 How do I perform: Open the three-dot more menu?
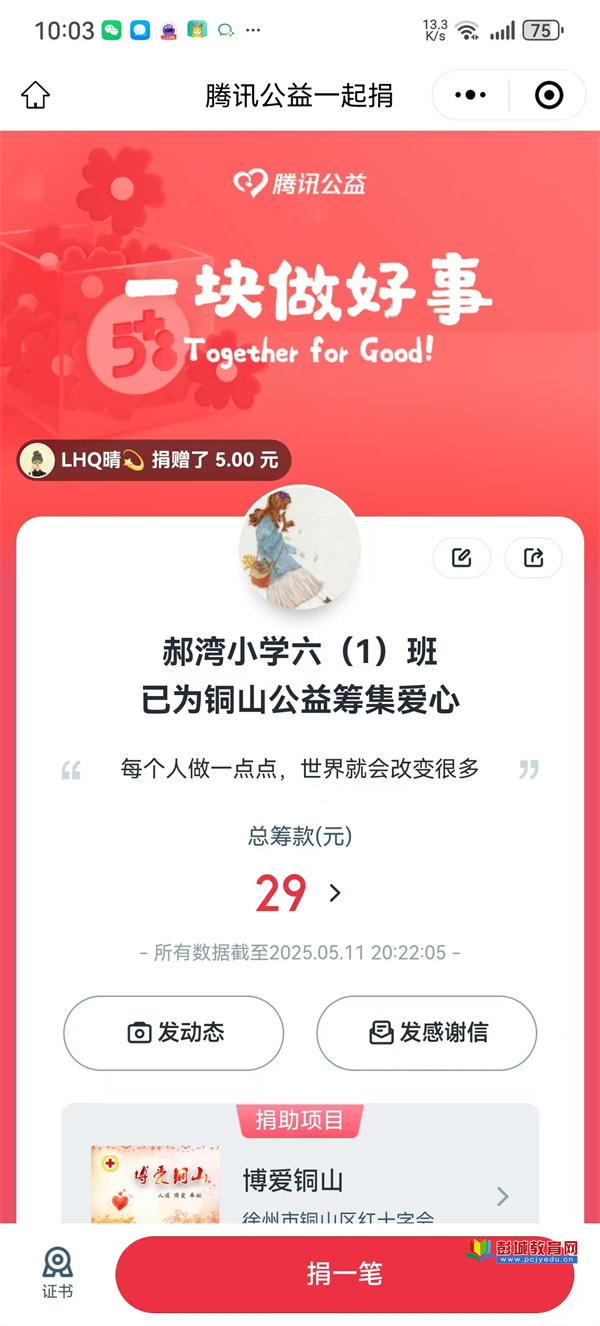[x=471, y=95]
